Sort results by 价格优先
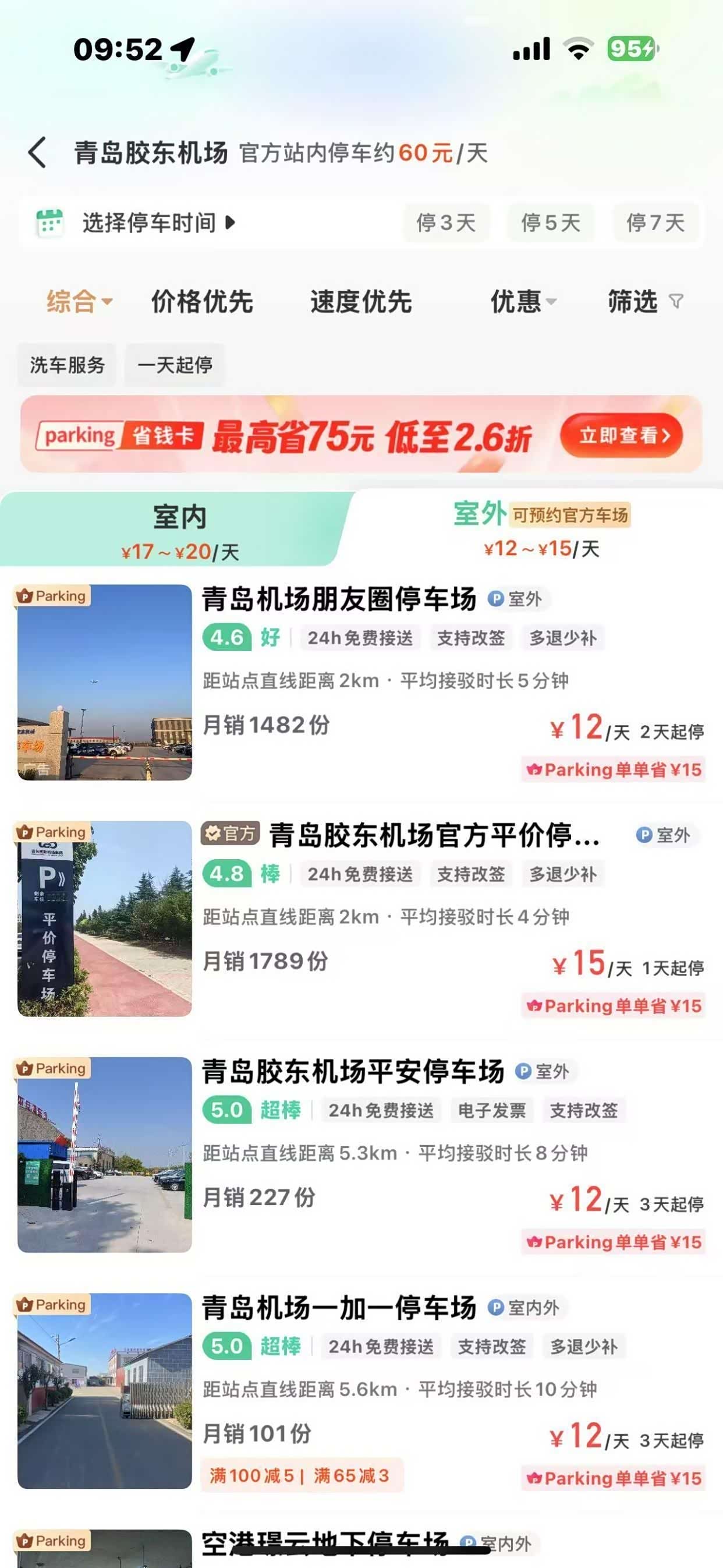The height and width of the screenshot is (1568, 723). pos(202,301)
